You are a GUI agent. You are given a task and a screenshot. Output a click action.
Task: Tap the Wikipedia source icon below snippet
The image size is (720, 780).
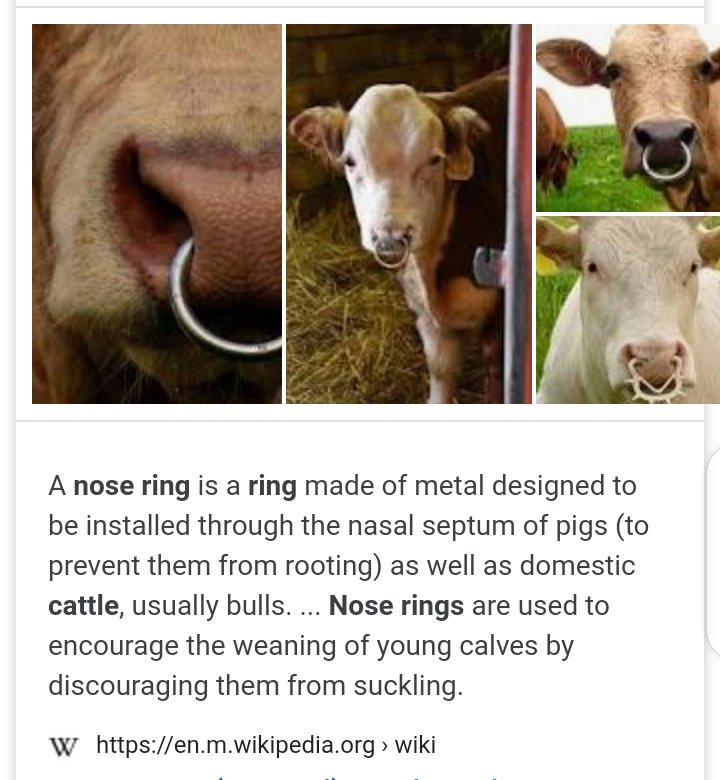pos(64,746)
